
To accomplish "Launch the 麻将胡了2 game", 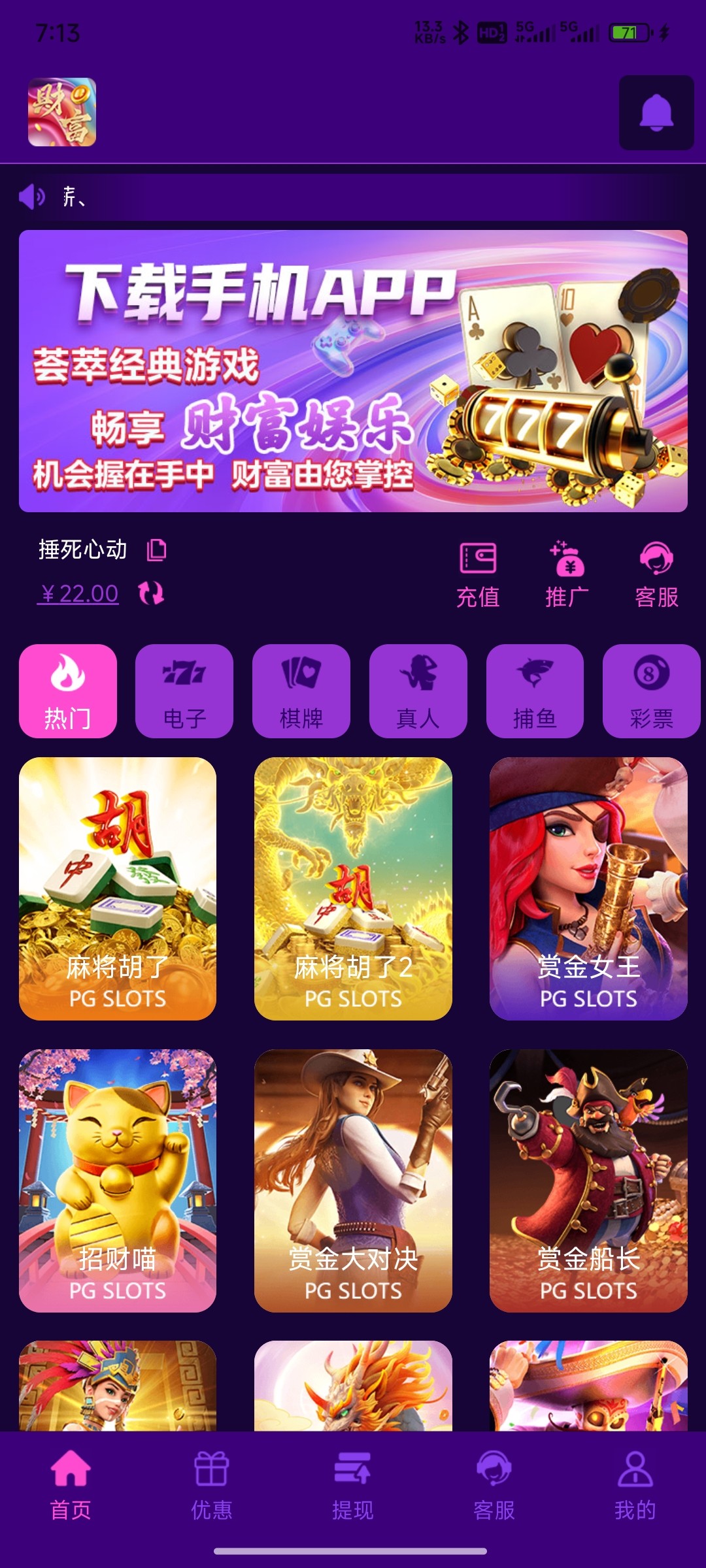I will (x=353, y=889).
